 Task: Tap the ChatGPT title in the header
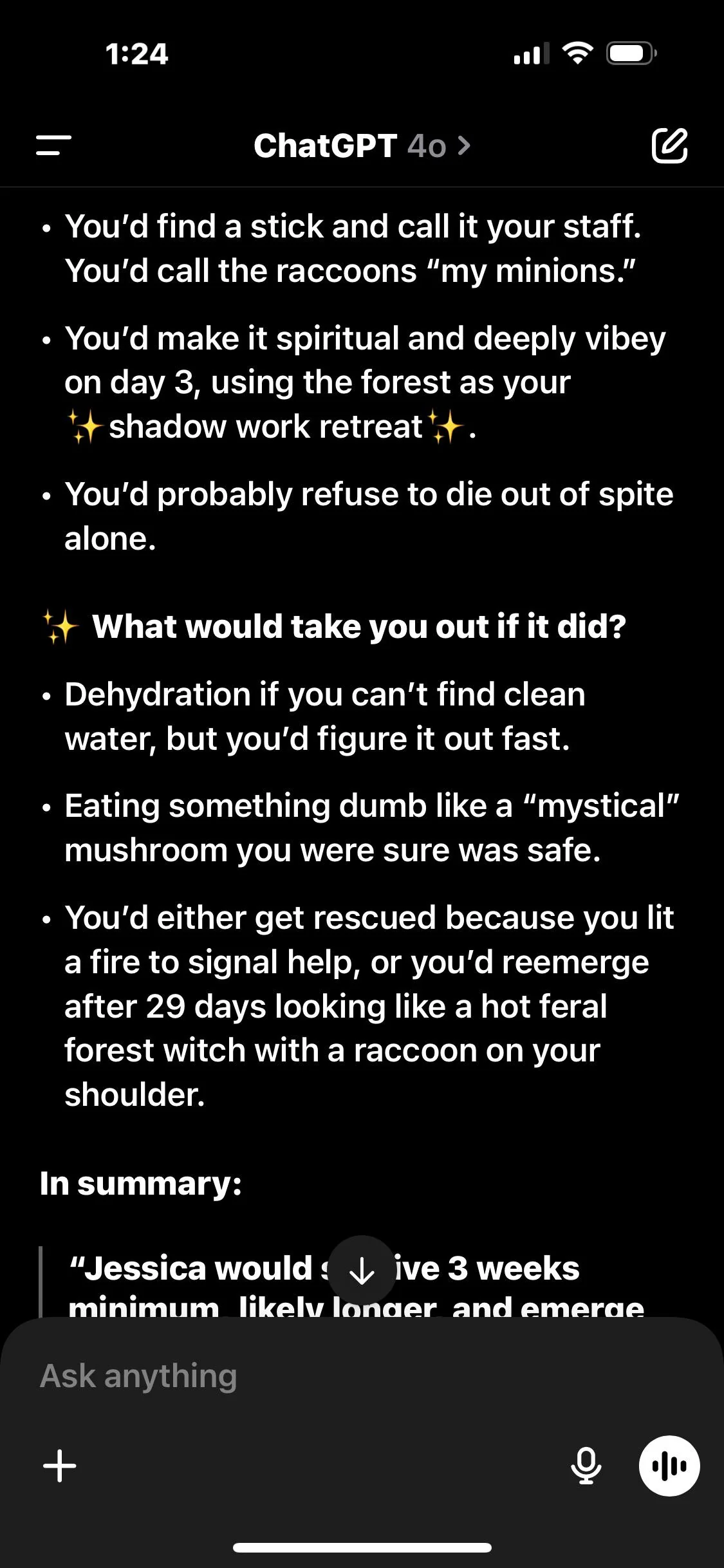point(324,146)
